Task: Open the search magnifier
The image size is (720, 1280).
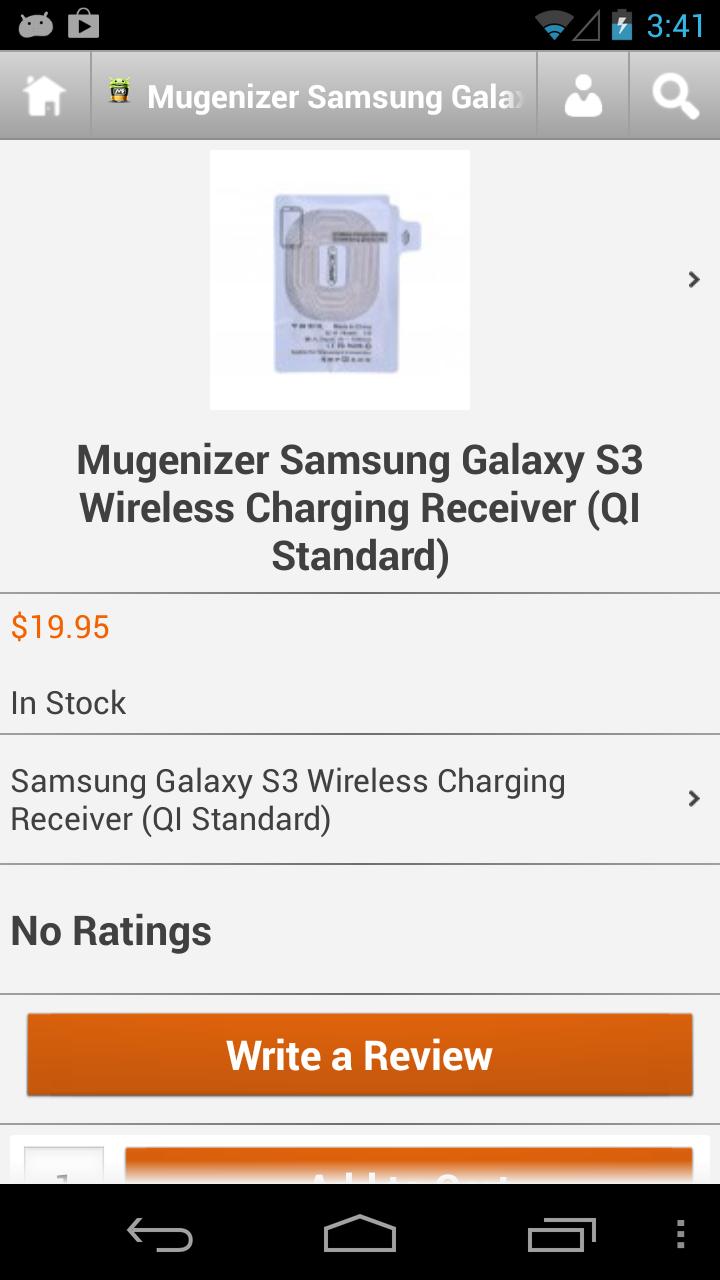Action: [675, 96]
